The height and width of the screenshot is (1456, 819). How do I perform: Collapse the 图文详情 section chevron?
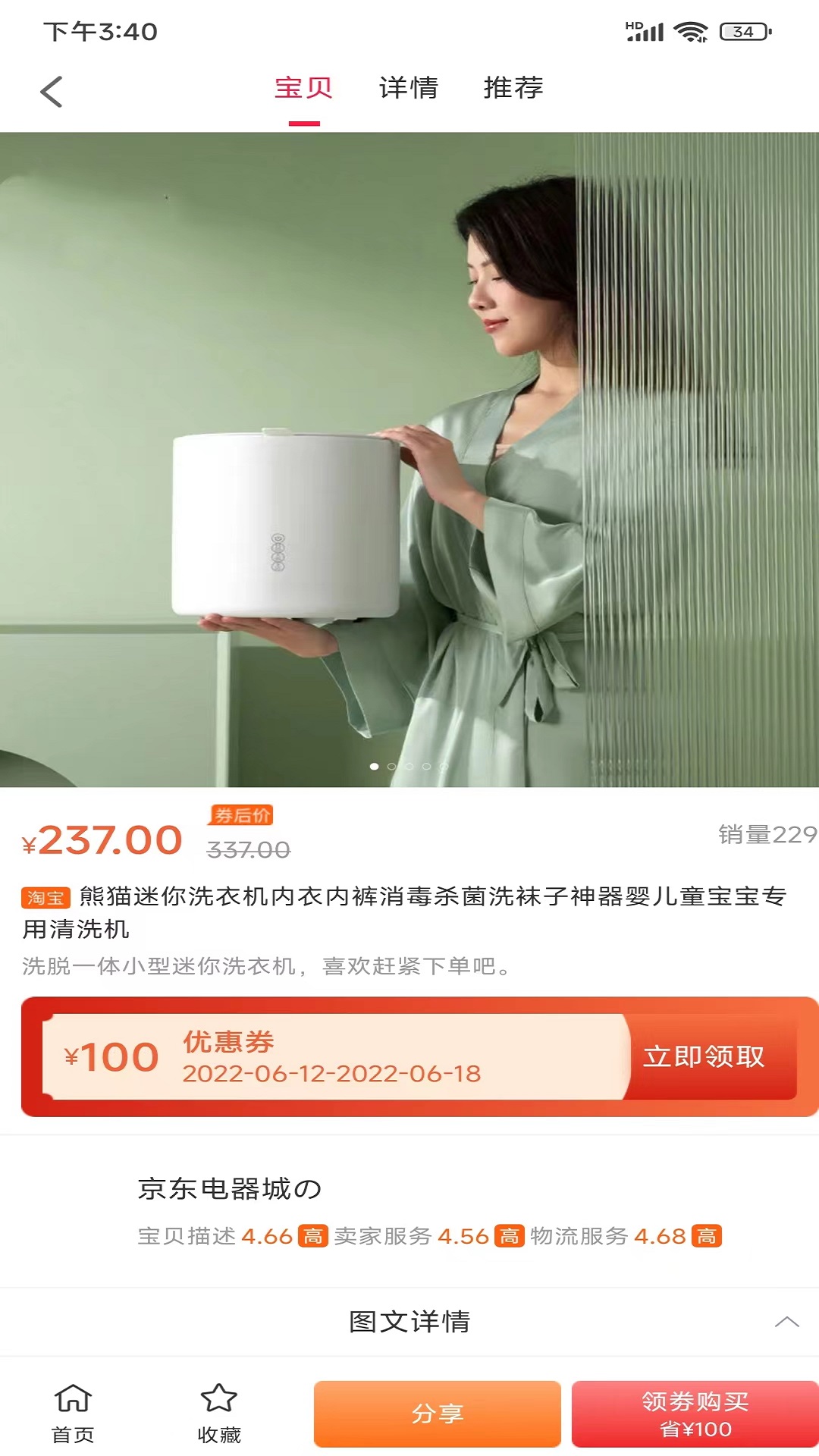(786, 1322)
